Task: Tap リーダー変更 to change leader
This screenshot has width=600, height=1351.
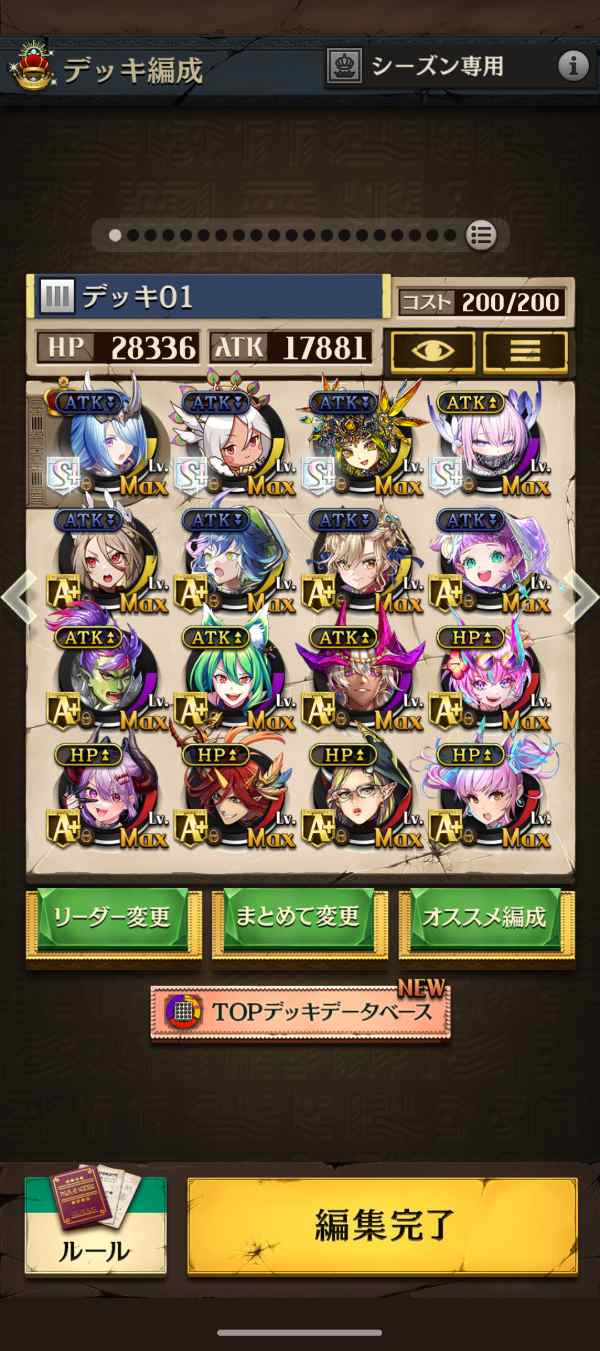Action: (x=113, y=919)
